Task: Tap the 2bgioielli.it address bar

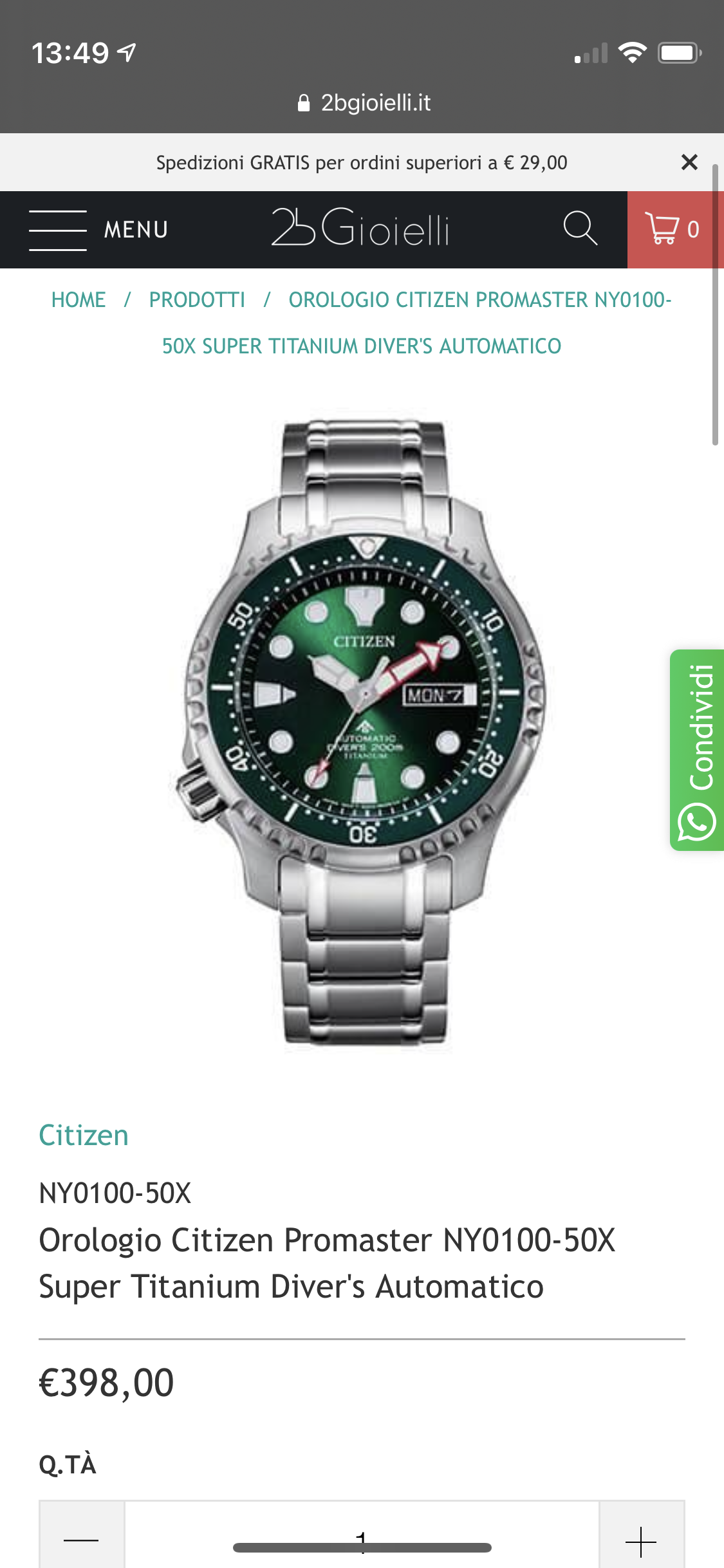Action: (x=364, y=103)
